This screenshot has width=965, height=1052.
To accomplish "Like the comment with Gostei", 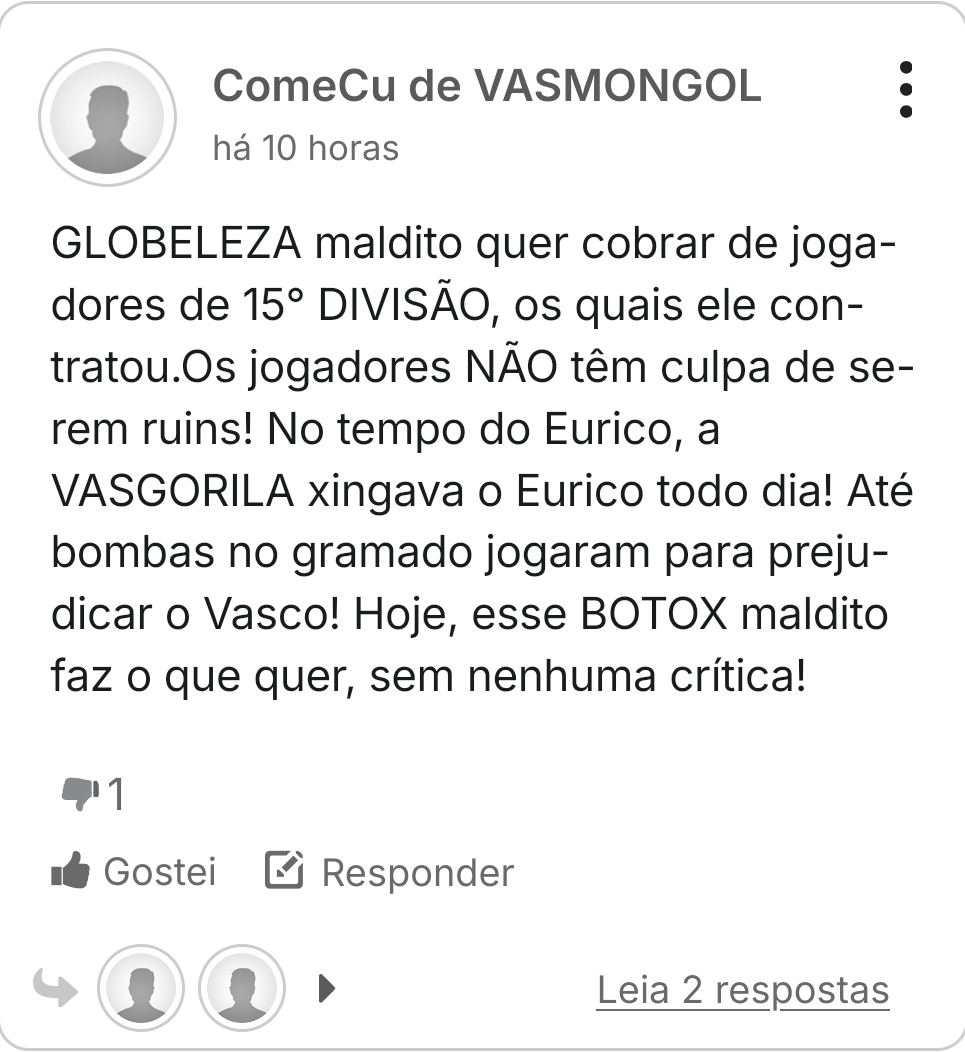I will [133, 872].
